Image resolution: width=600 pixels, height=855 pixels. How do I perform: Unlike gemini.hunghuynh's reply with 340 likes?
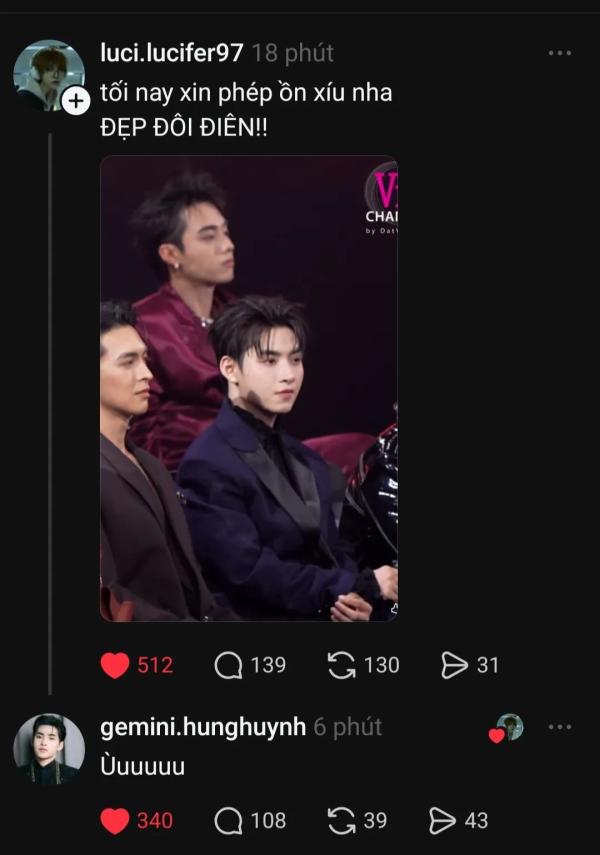pyautogui.click(x=116, y=821)
